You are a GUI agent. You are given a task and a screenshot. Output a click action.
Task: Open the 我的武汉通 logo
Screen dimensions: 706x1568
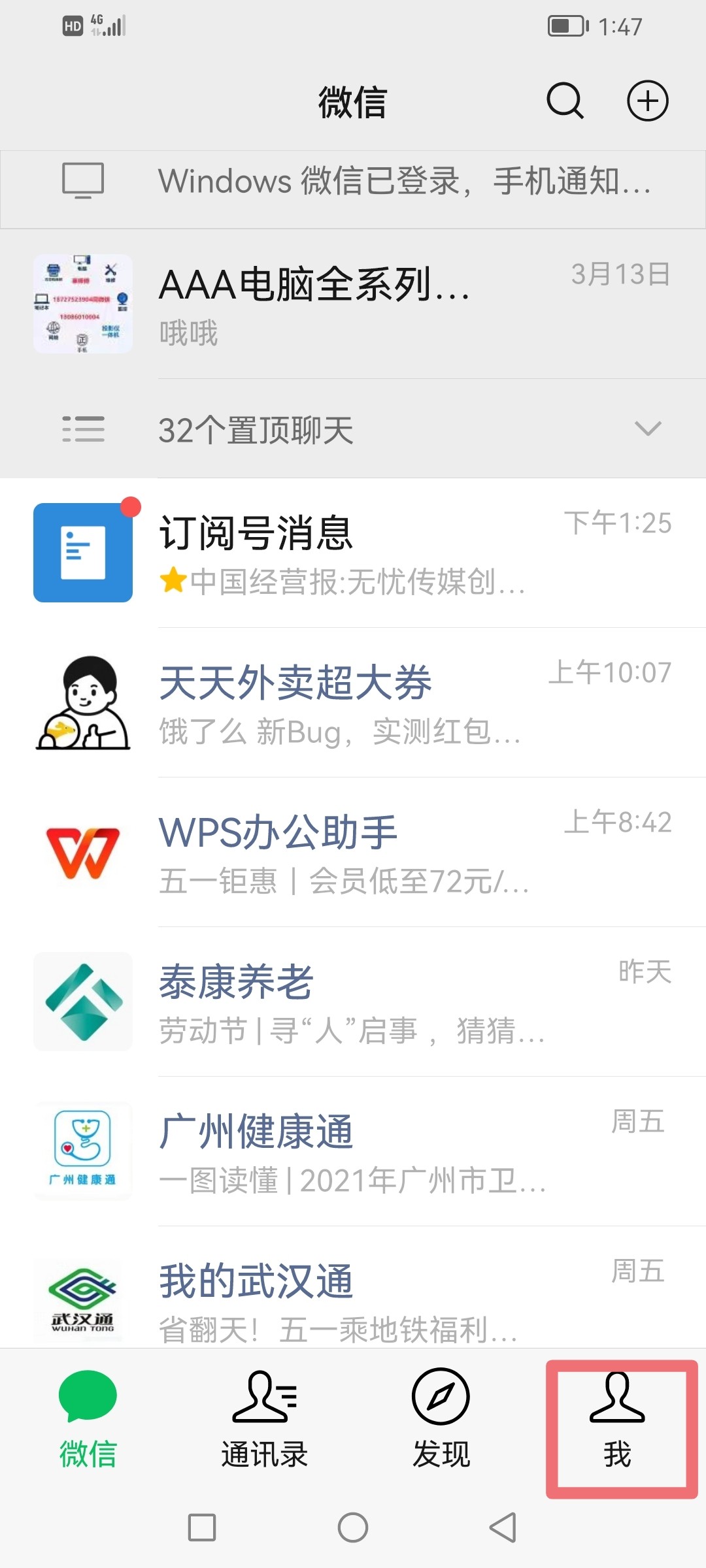tap(82, 1297)
